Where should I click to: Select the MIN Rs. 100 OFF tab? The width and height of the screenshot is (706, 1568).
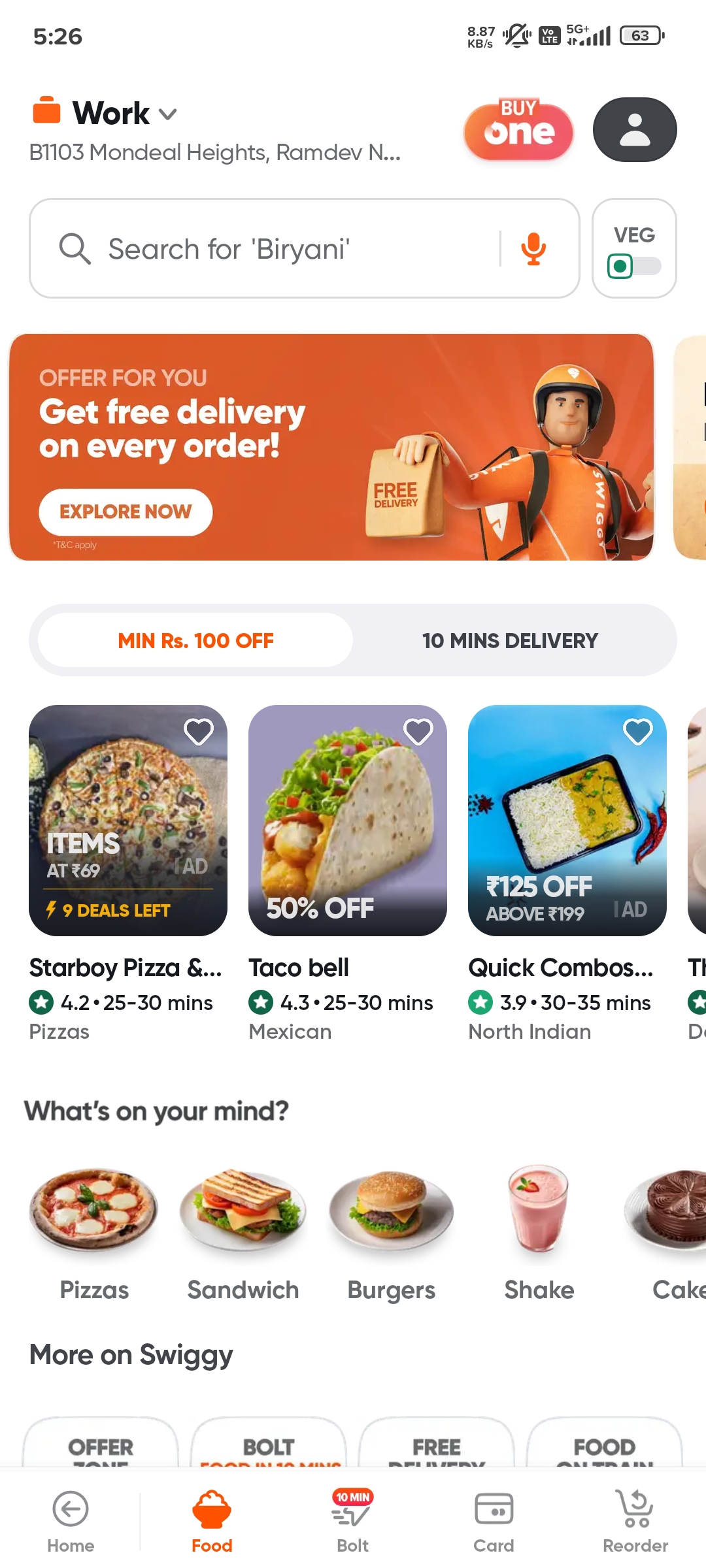[x=195, y=640]
